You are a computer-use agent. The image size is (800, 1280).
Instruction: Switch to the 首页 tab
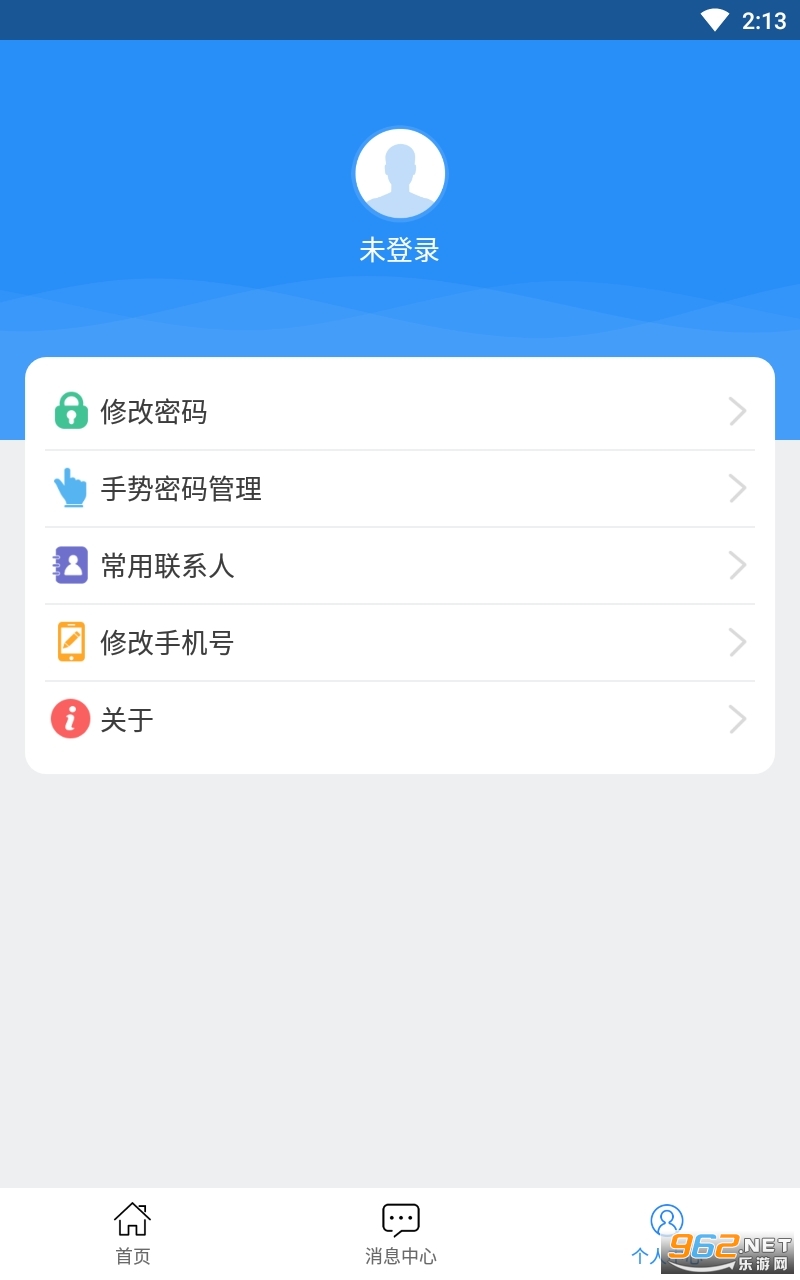133,1234
